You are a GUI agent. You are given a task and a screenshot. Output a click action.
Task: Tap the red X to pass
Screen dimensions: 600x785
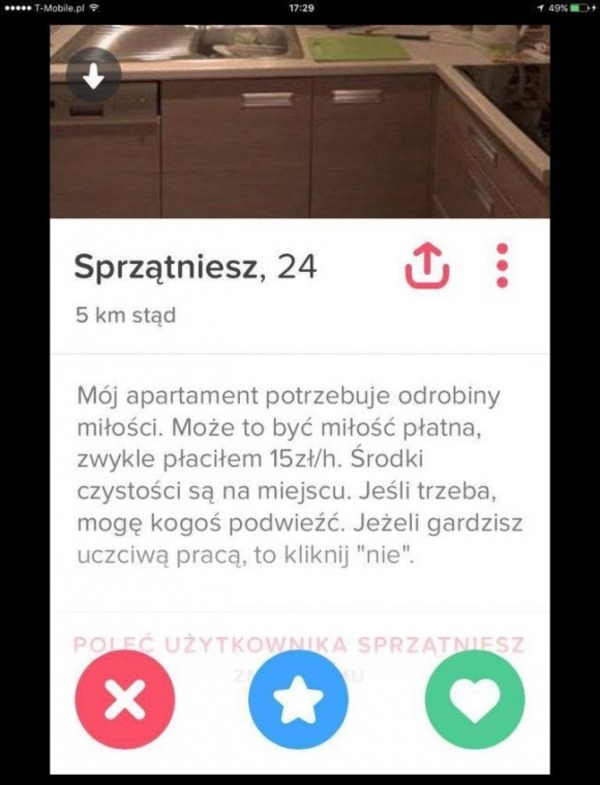click(123, 699)
